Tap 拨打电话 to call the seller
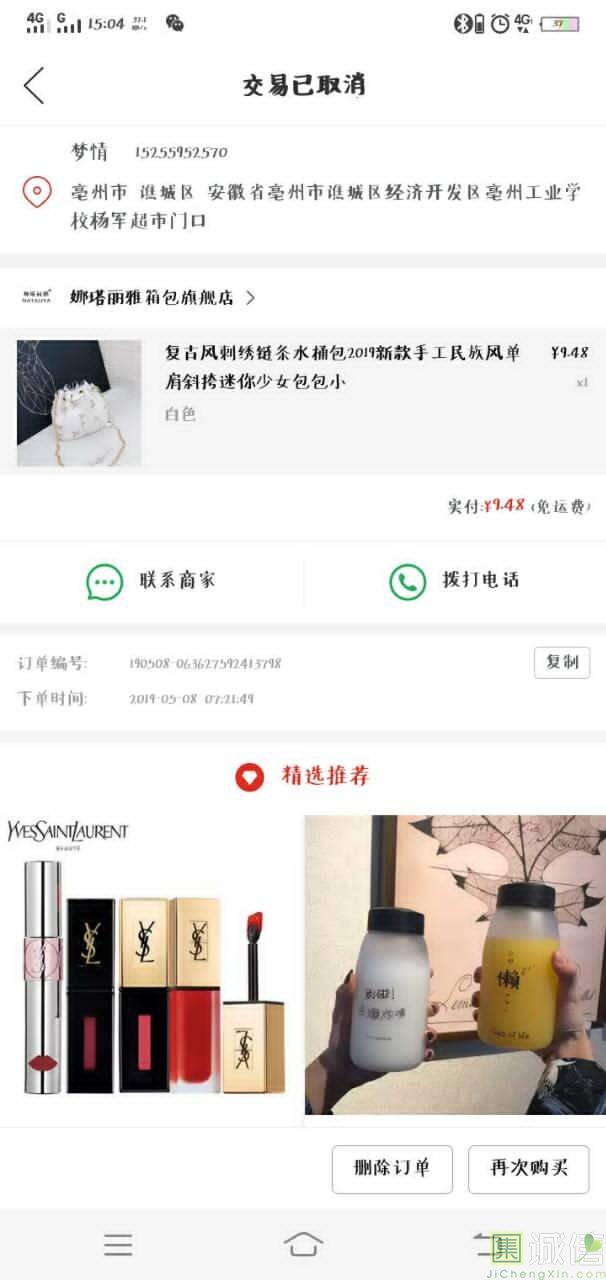Viewport: 606px width, 1280px height. coord(455,580)
